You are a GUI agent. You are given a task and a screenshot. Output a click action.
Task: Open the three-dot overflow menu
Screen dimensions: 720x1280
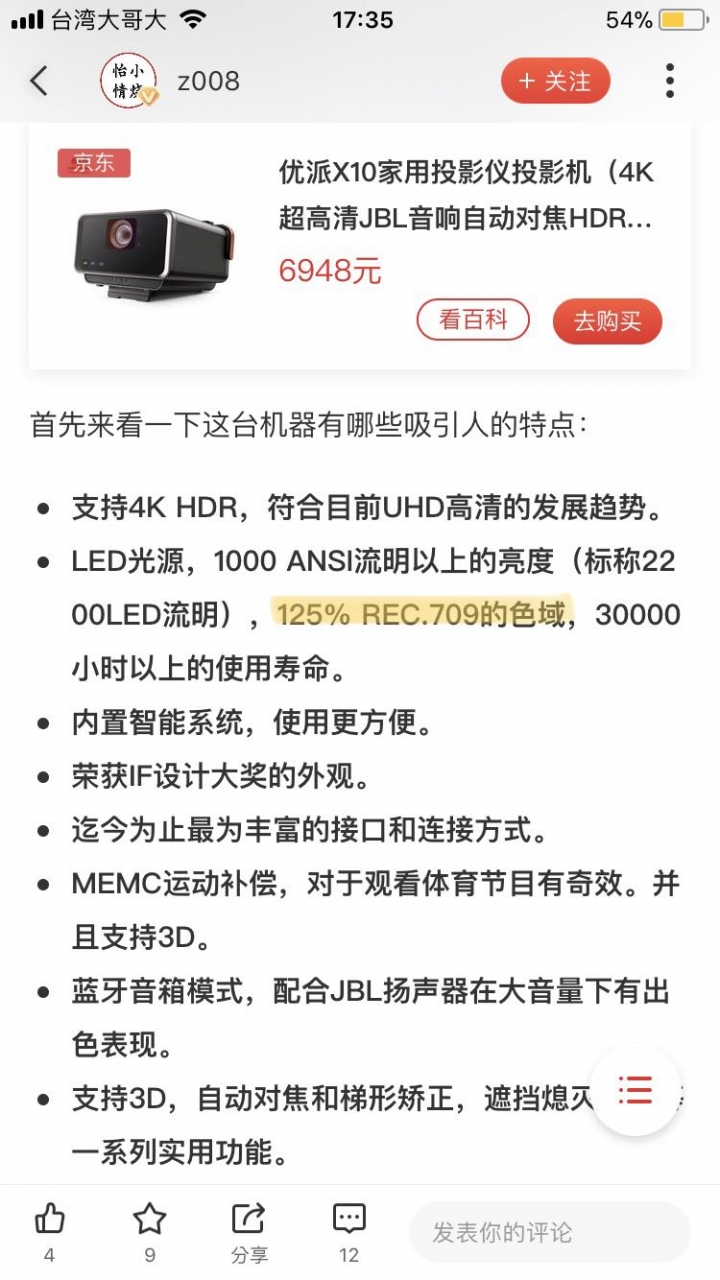669,81
